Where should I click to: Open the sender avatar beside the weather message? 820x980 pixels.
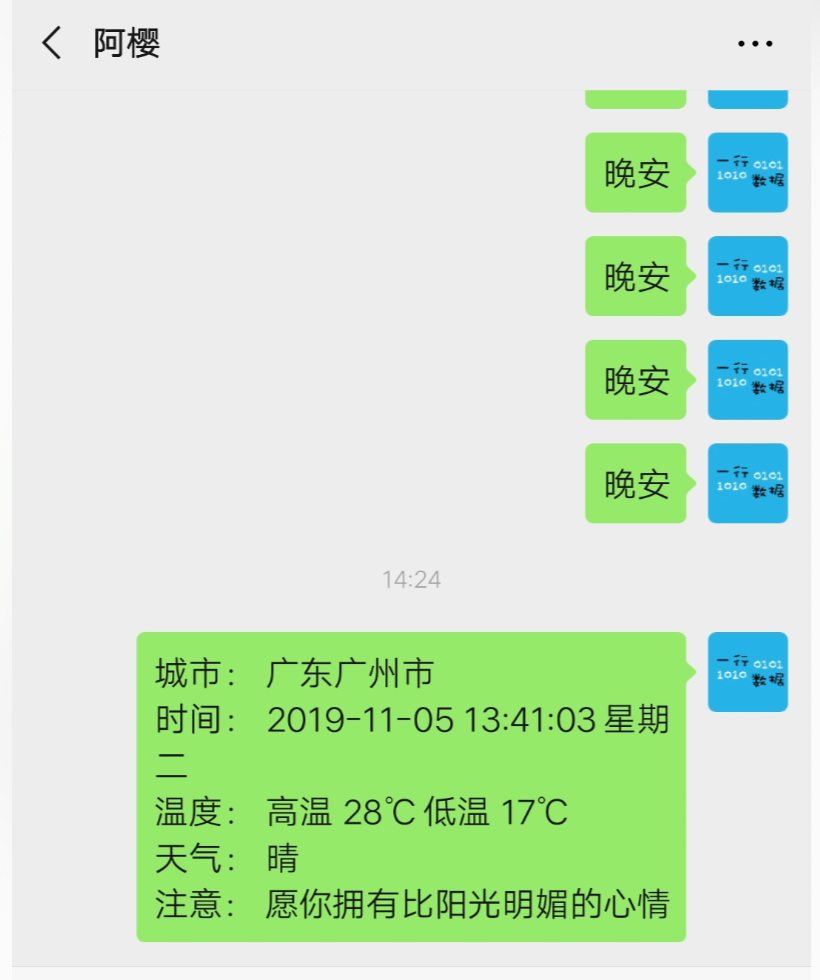tap(747, 672)
